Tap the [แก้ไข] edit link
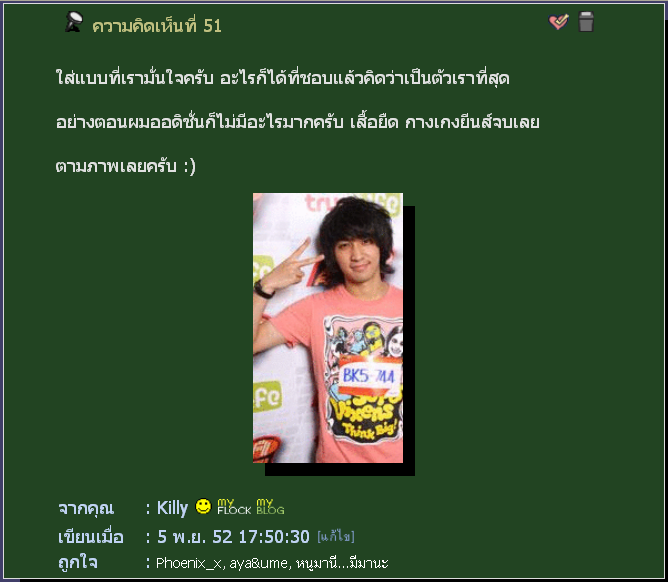Viewport: 668px width, 582px height. click(x=336, y=537)
